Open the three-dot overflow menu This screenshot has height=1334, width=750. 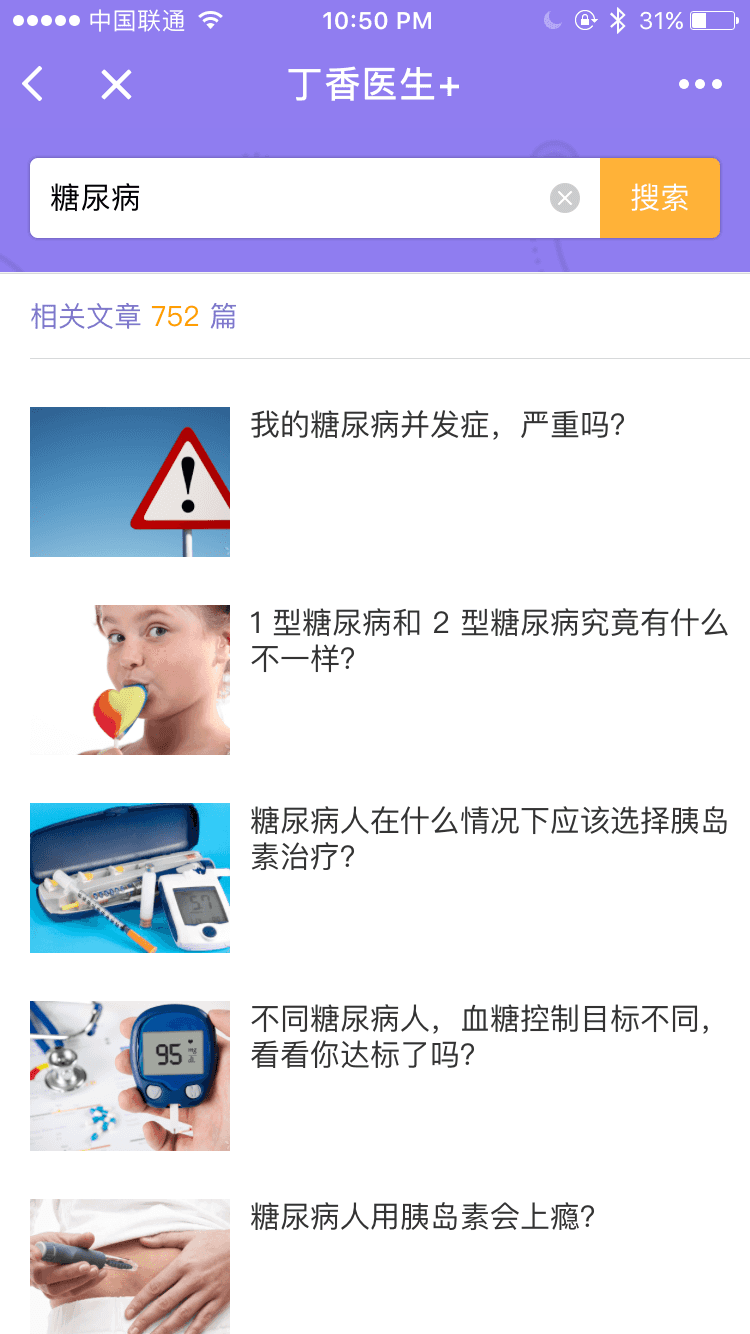point(700,85)
